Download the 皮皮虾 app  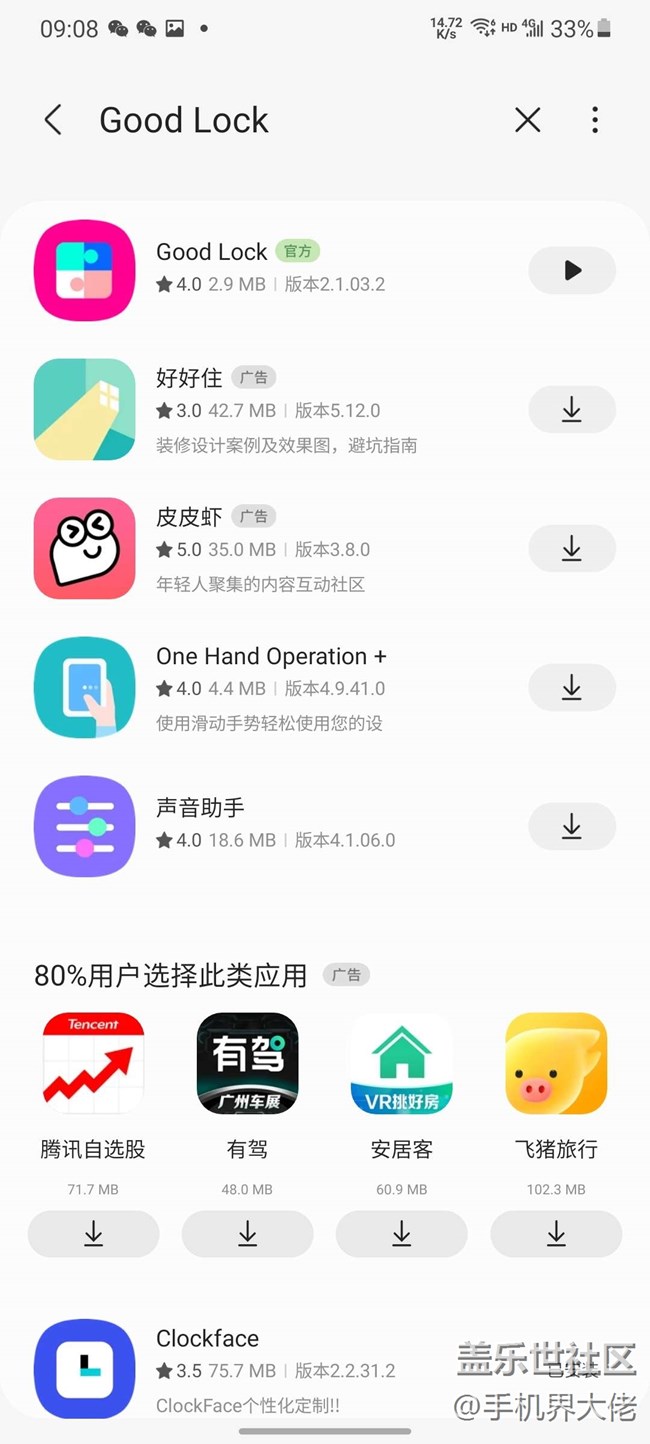pyautogui.click(x=572, y=548)
